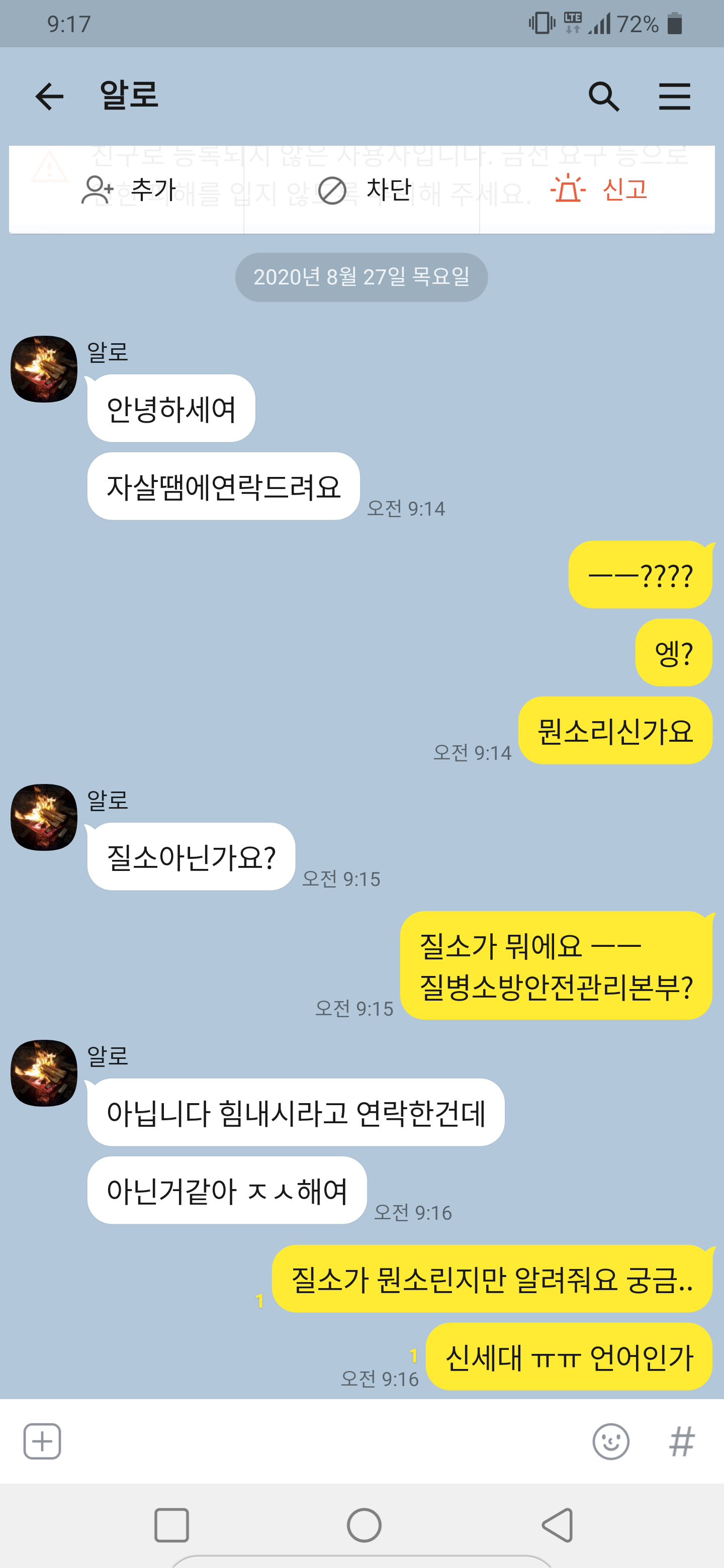Open the chat menu drawer
Image resolution: width=724 pixels, height=1568 pixels.
(x=674, y=96)
